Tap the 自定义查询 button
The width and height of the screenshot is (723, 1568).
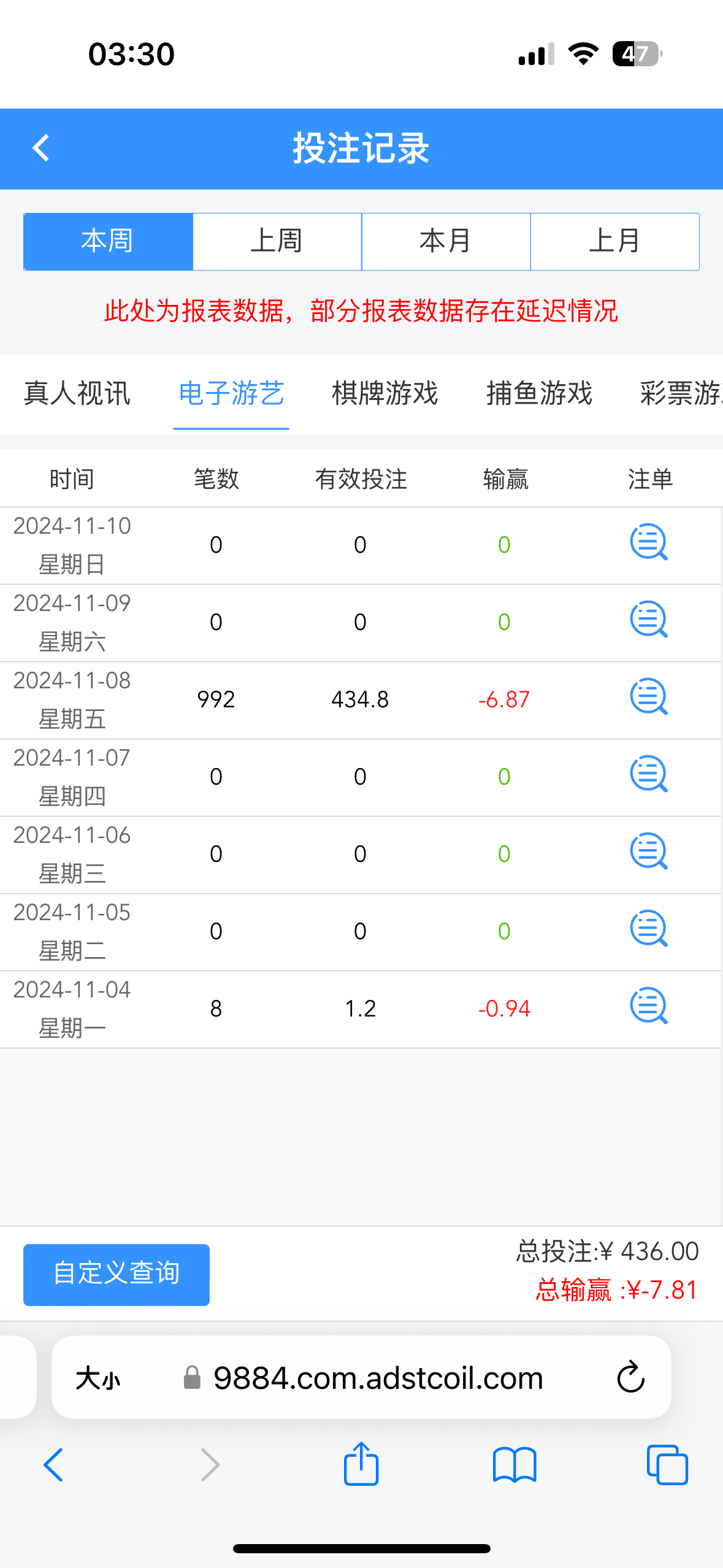click(117, 1274)
